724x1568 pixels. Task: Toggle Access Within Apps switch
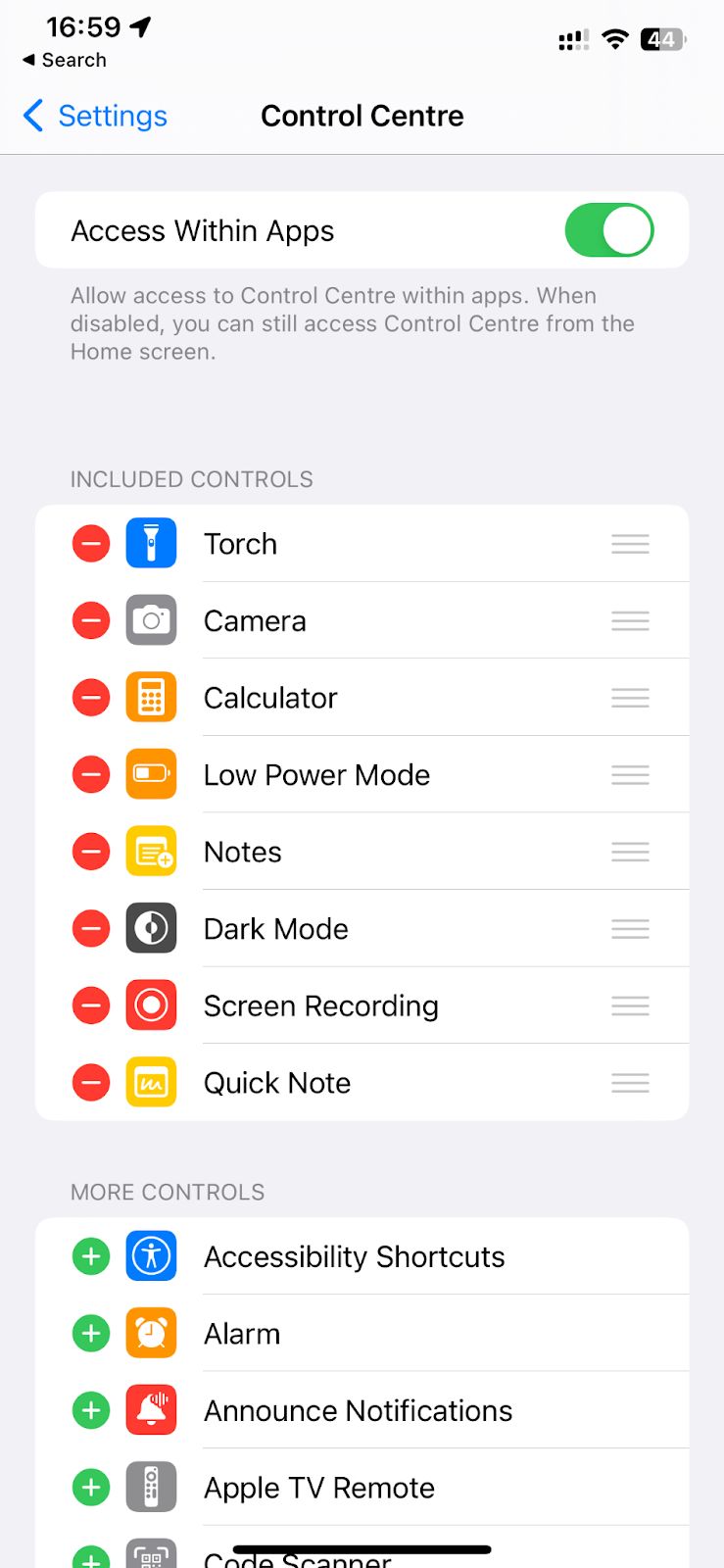(608, 230)
